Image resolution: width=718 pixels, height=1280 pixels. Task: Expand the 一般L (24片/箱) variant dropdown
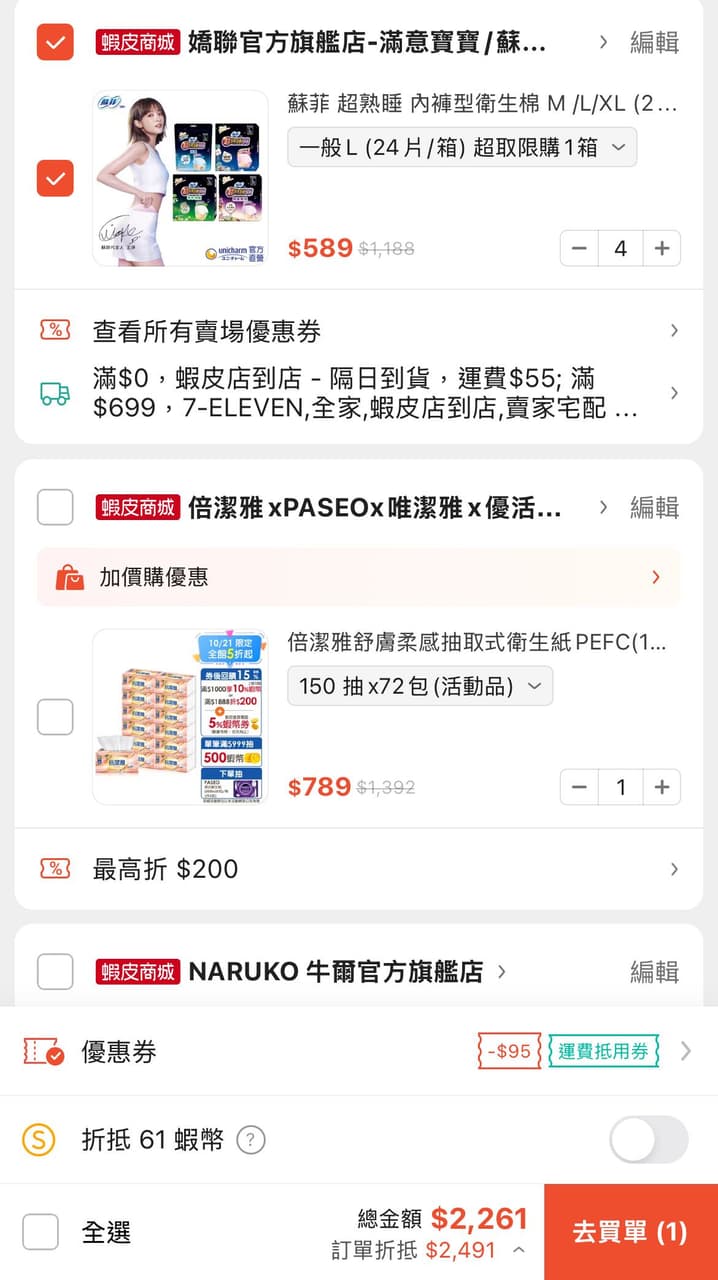pyautogui.click(x=462, y=147)
